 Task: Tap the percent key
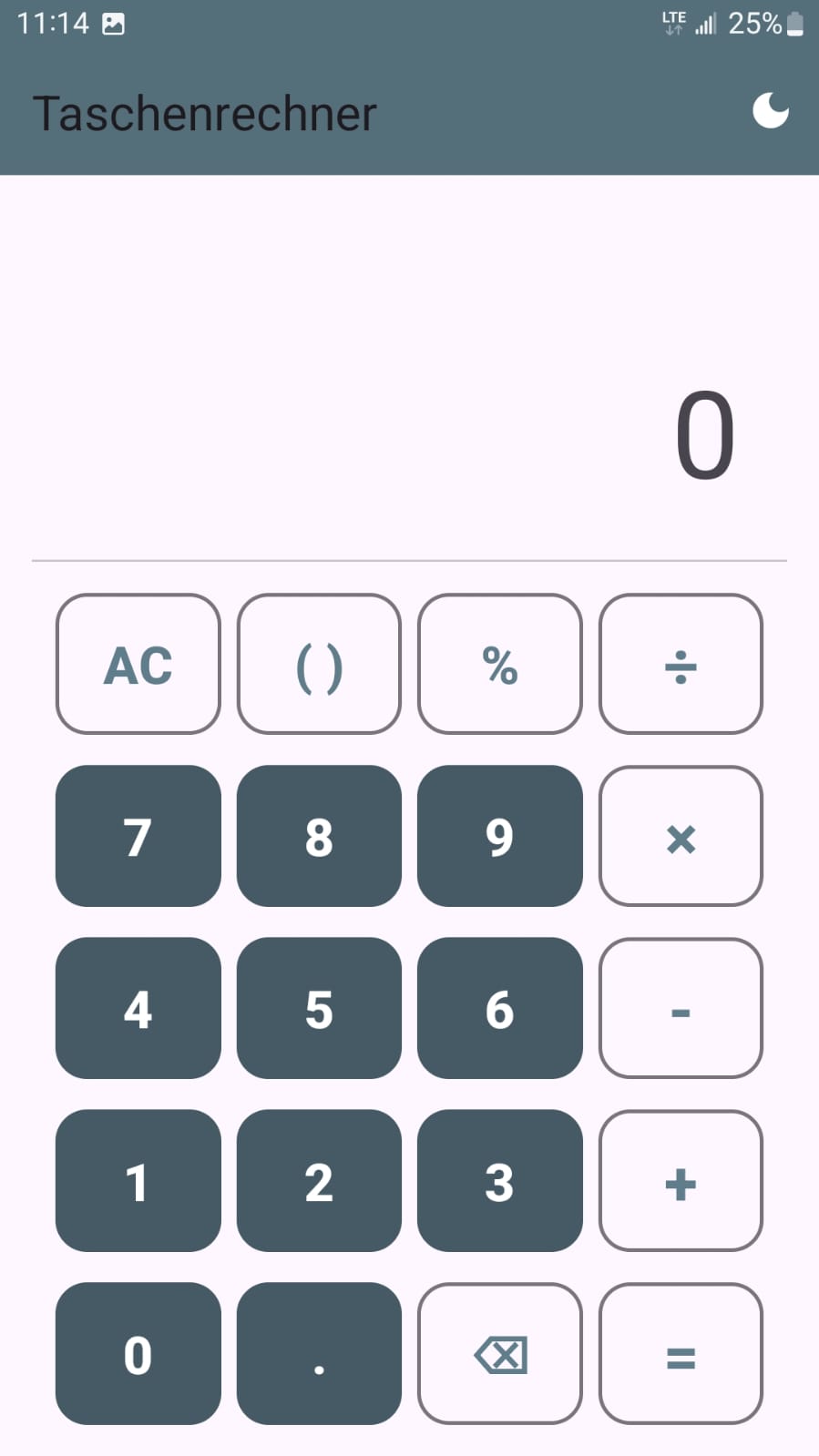pyautogui.click(x=499, y=664)
